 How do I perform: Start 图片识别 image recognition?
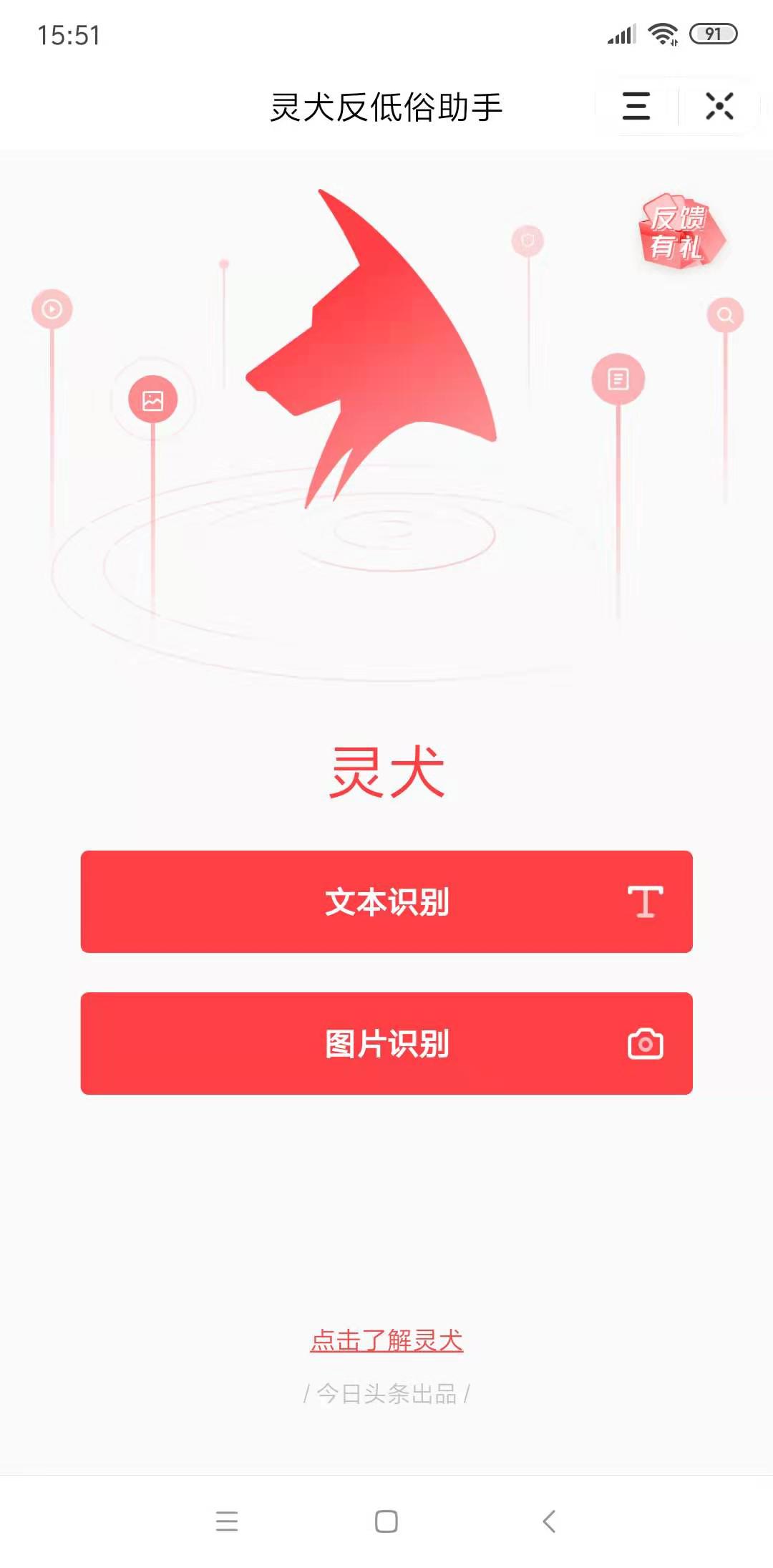(386, 1045)
